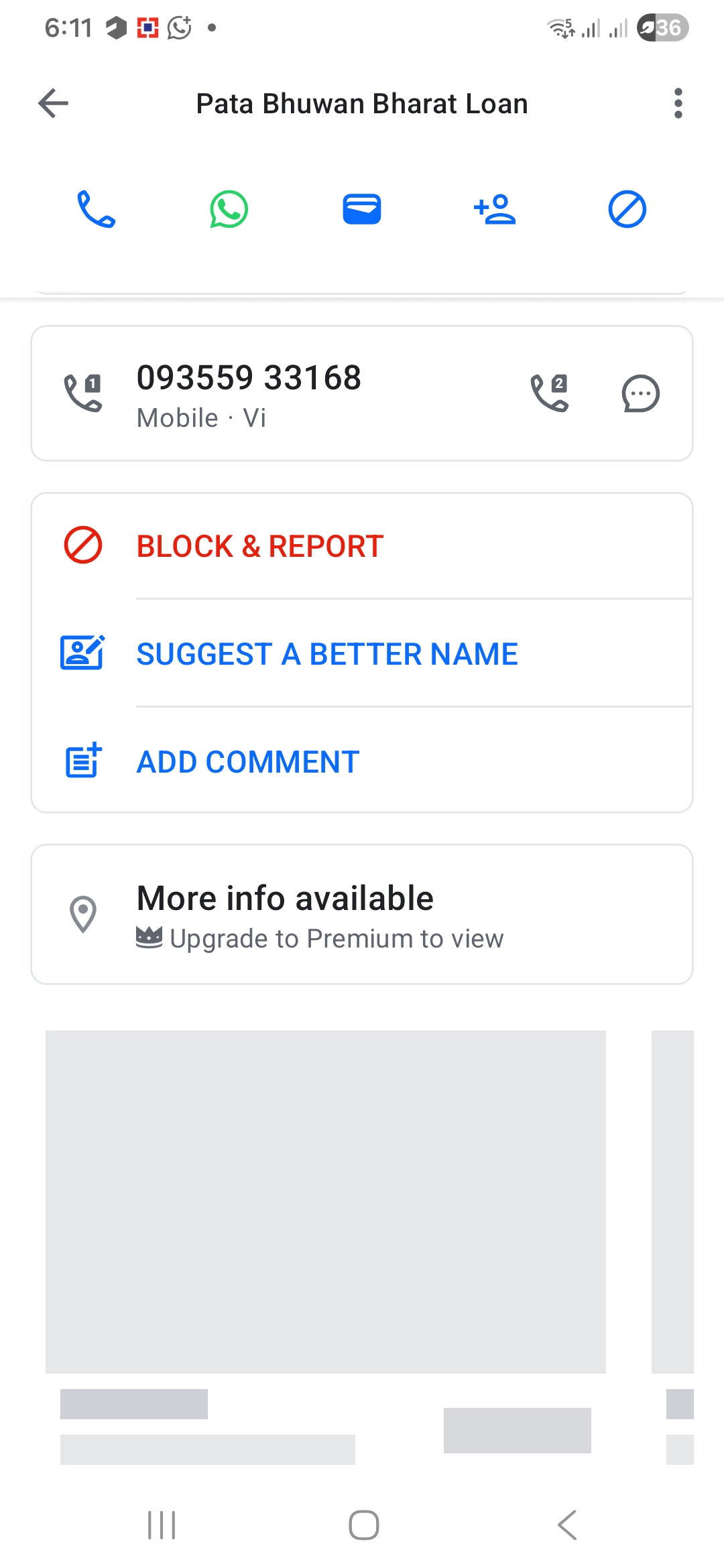724x1568 pixels.
Task: Open More info available premium card
Action: (x=362, y=915)
